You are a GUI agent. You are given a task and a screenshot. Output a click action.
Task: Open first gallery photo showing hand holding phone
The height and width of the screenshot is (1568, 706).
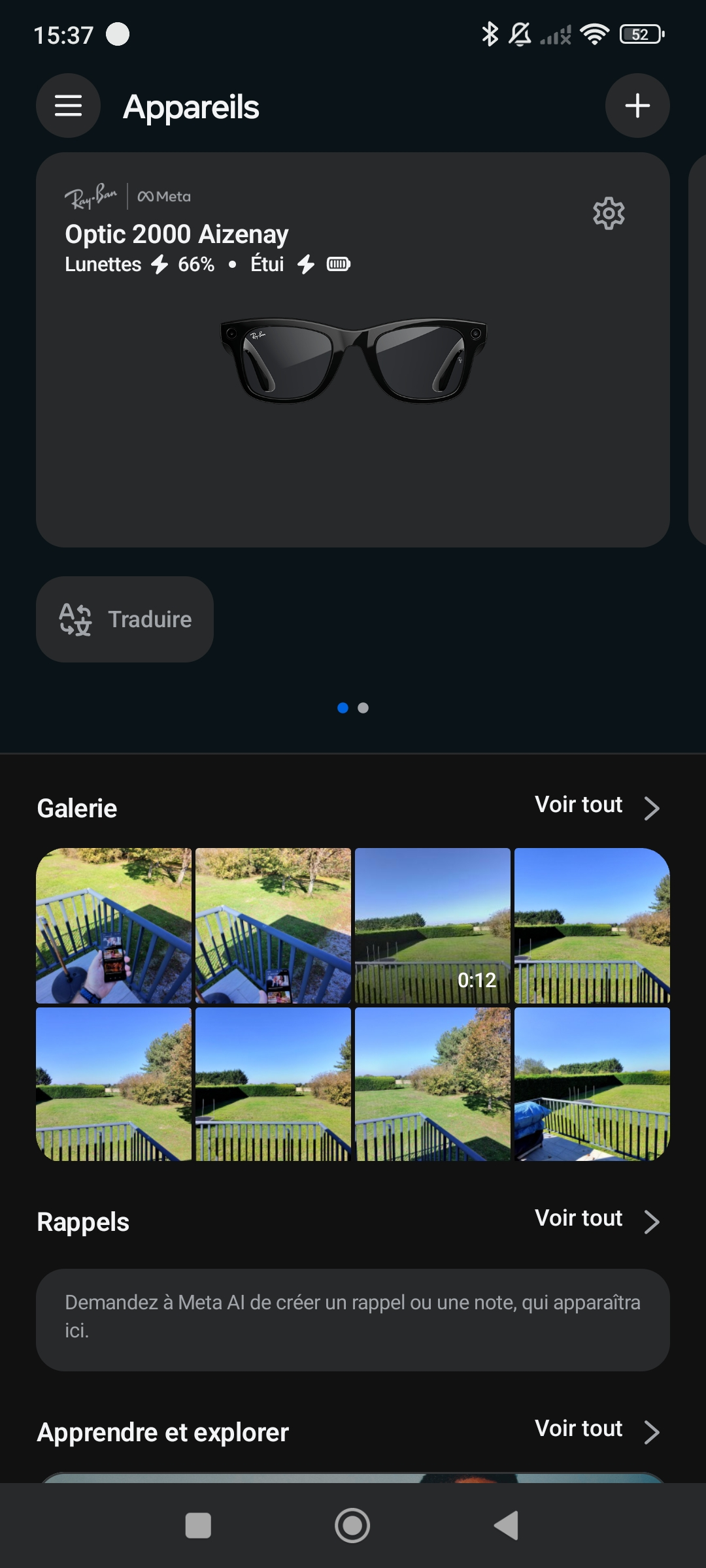click(x=114, y=925)
